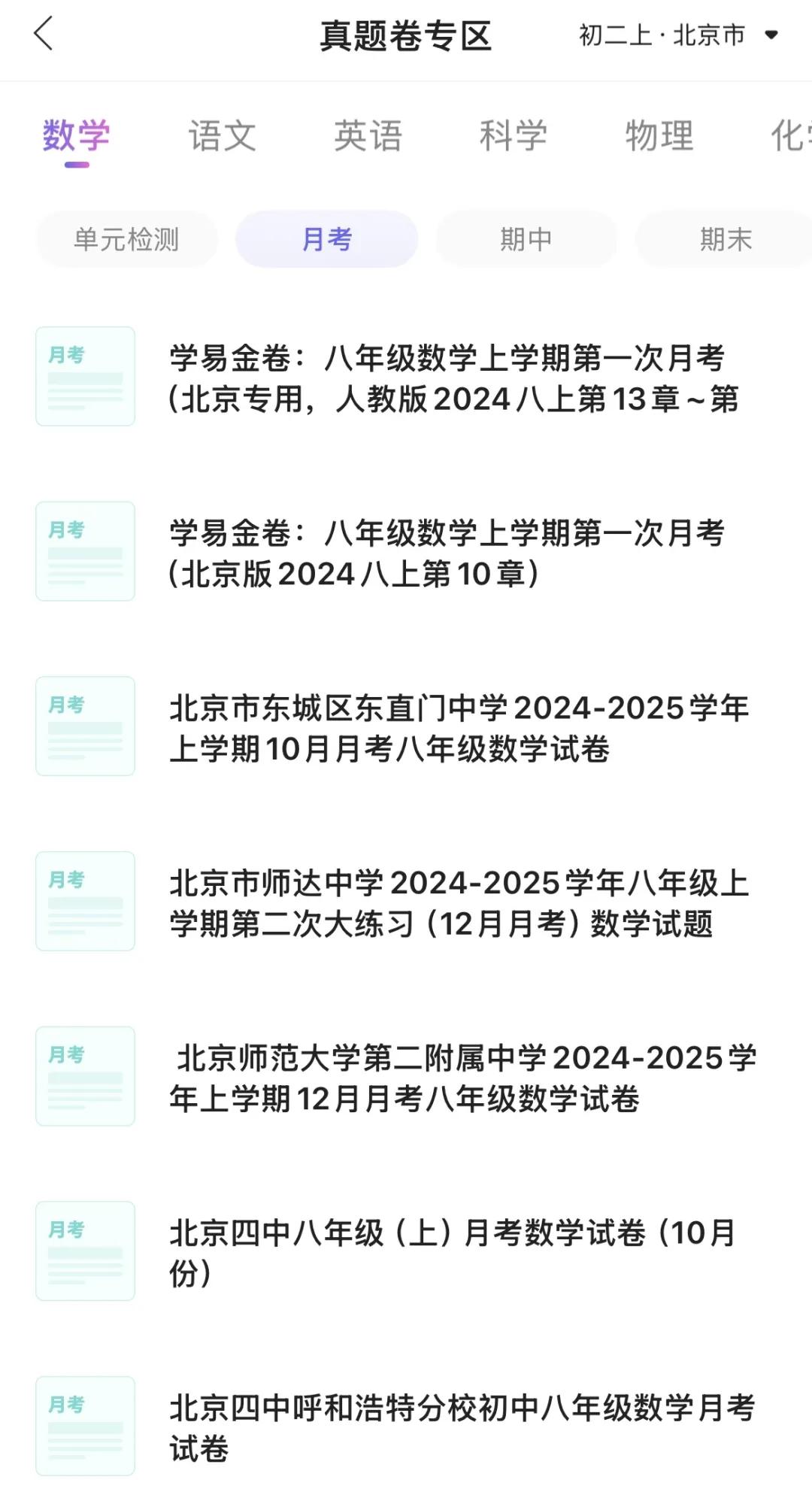Select the 物理 subject tab

(x=659, y=136)
